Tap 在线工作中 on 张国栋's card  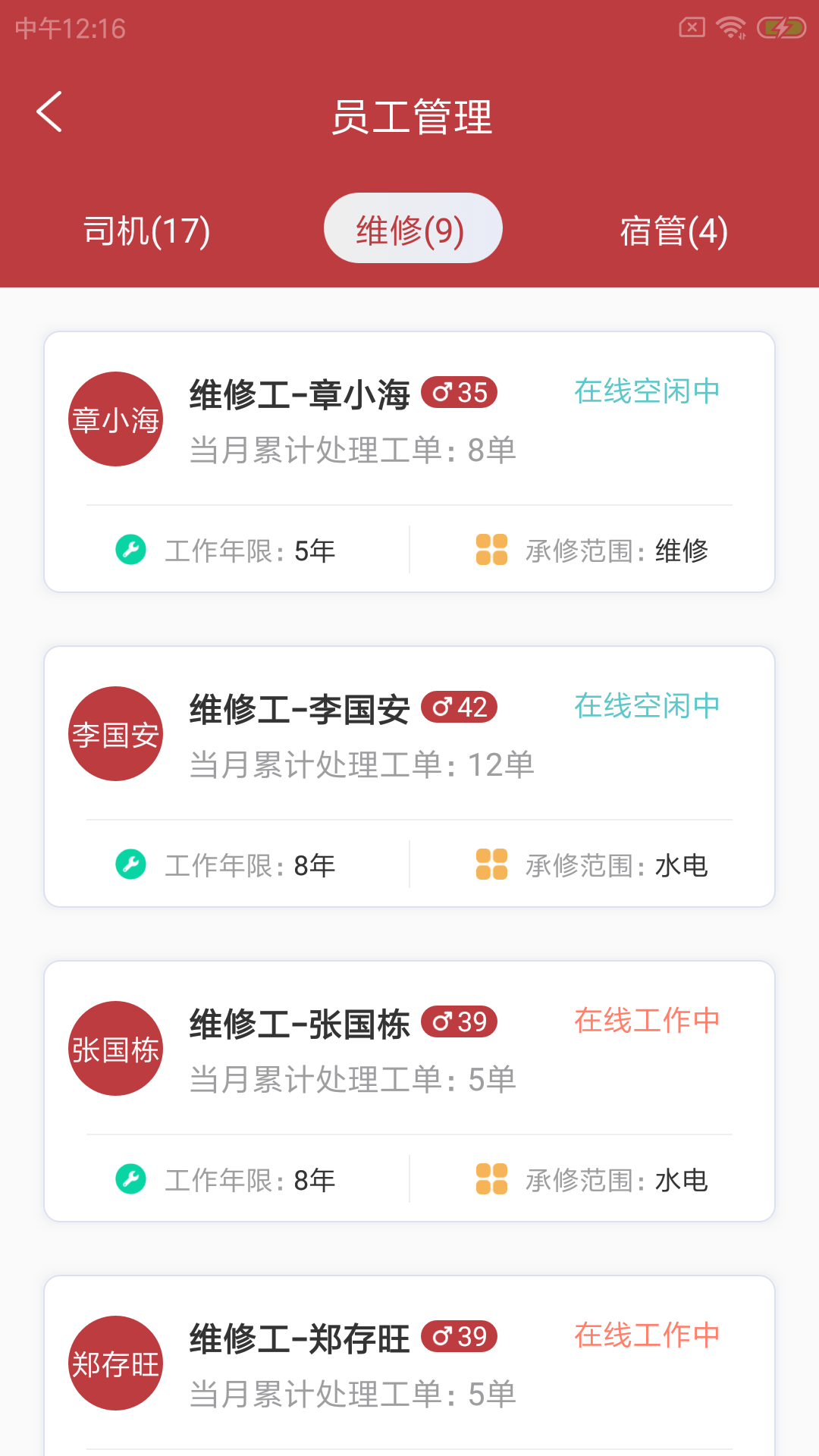tap(647, 1020)
